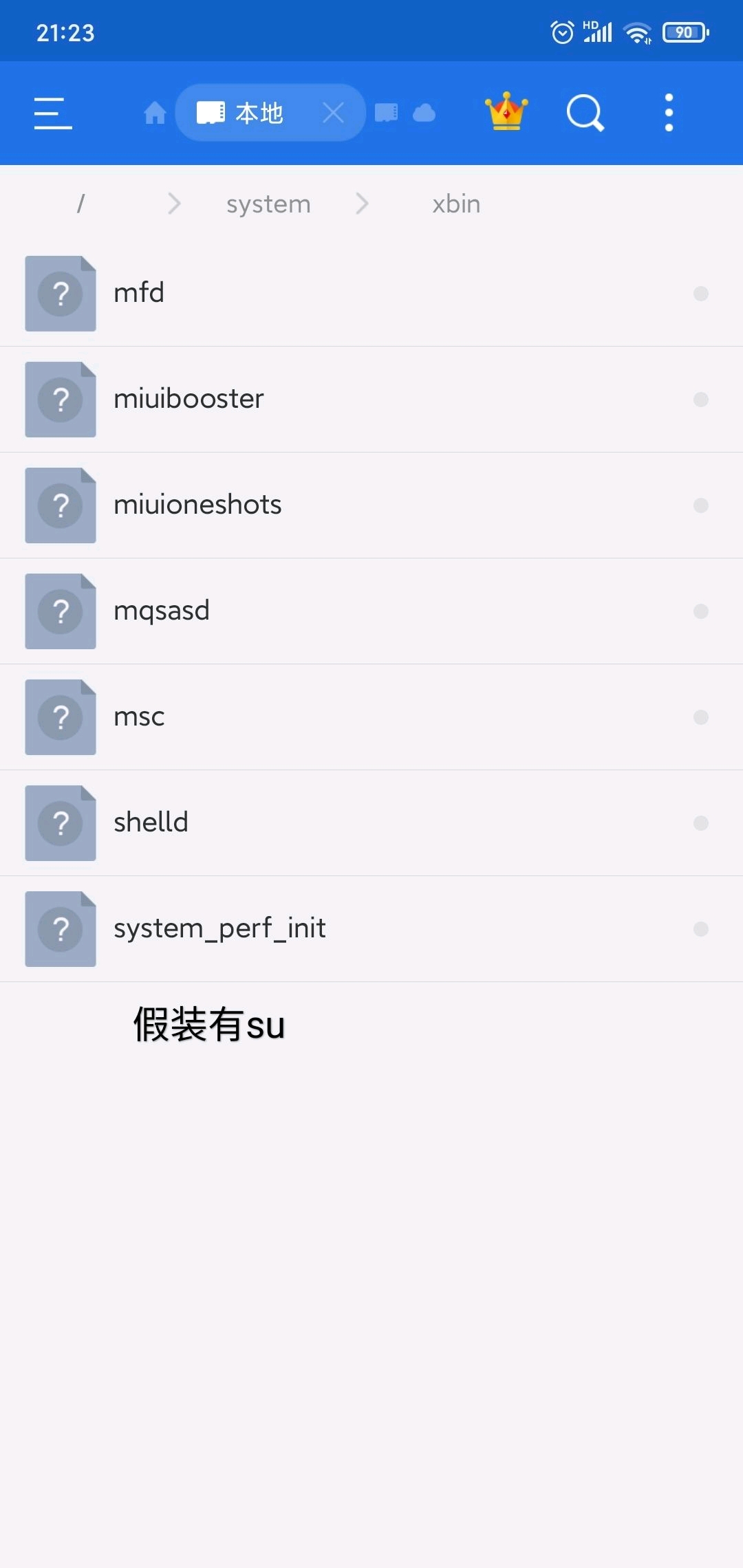Select the 本地 storage tab
Screen dimensions: 743x1568
coord(248,113)
